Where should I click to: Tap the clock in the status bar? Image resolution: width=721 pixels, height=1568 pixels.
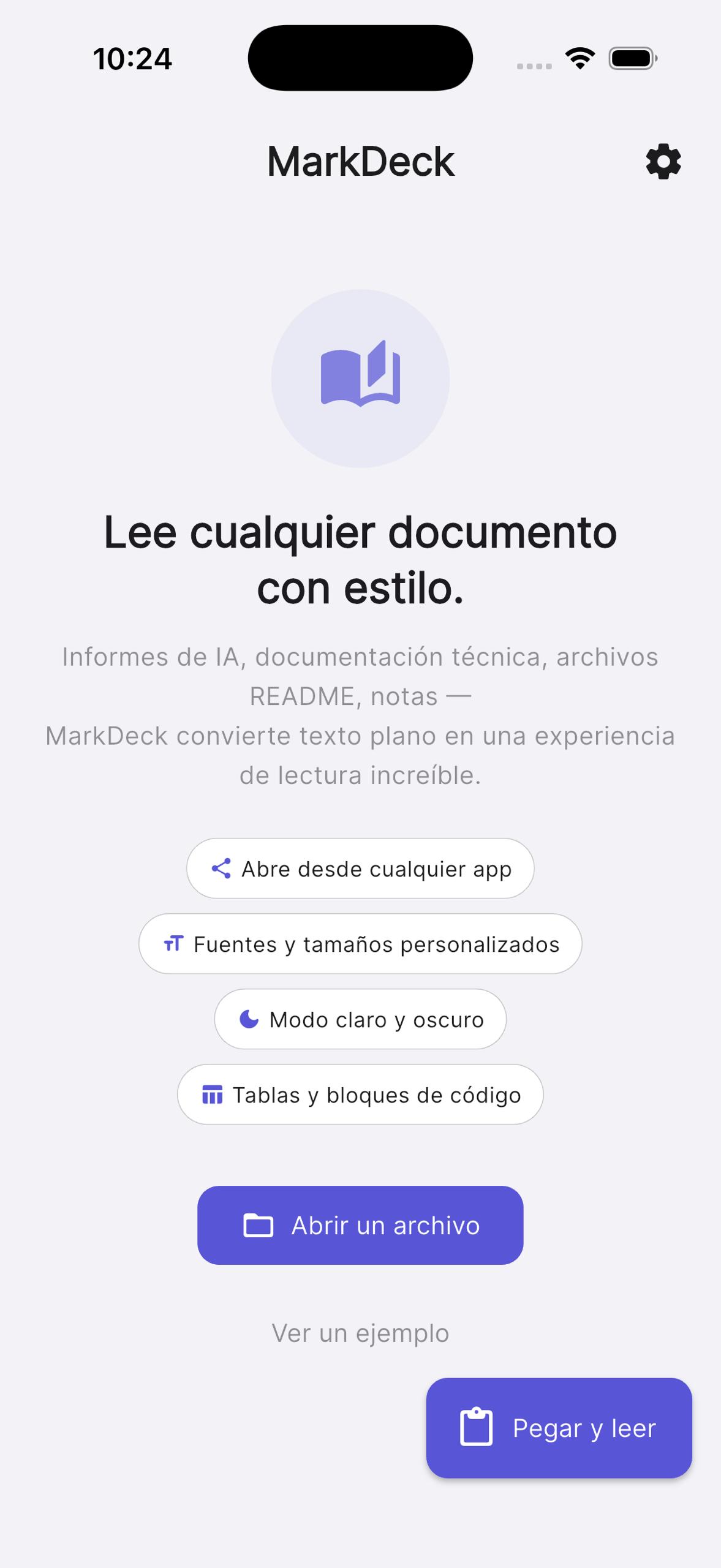point(132,58)
